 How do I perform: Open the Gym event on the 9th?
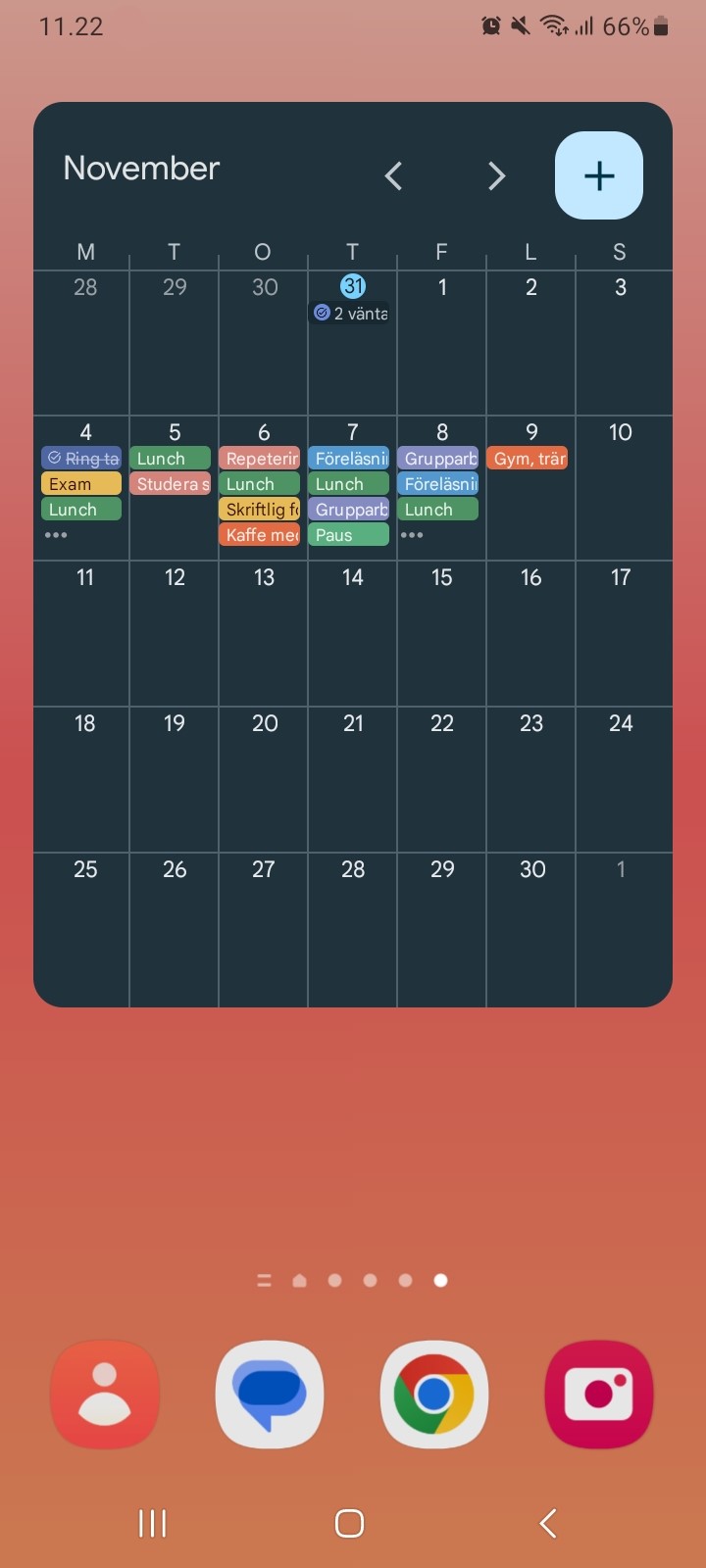(x=528, y=459)
